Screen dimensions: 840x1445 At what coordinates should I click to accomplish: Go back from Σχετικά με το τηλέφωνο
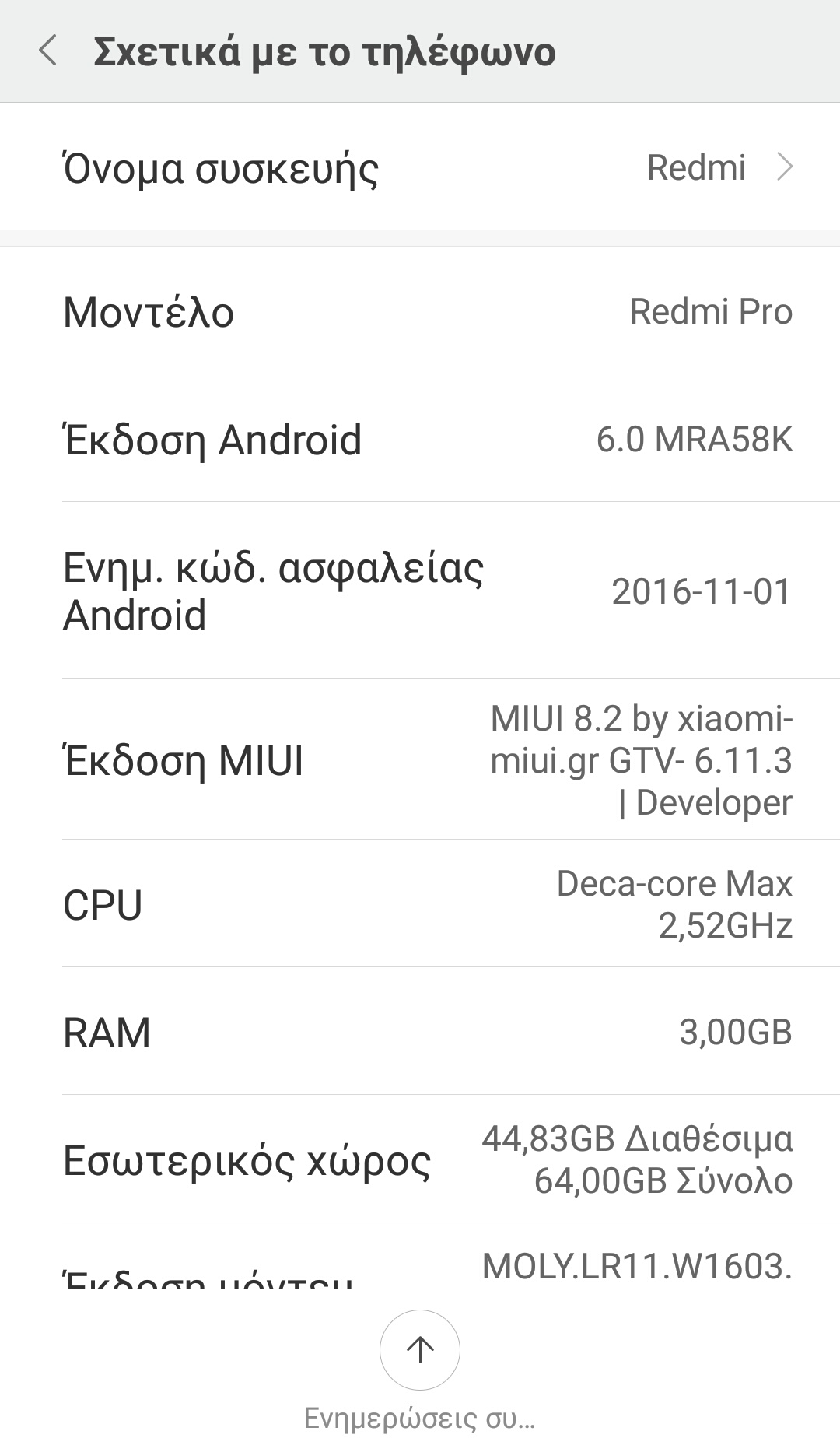point(48,51)
